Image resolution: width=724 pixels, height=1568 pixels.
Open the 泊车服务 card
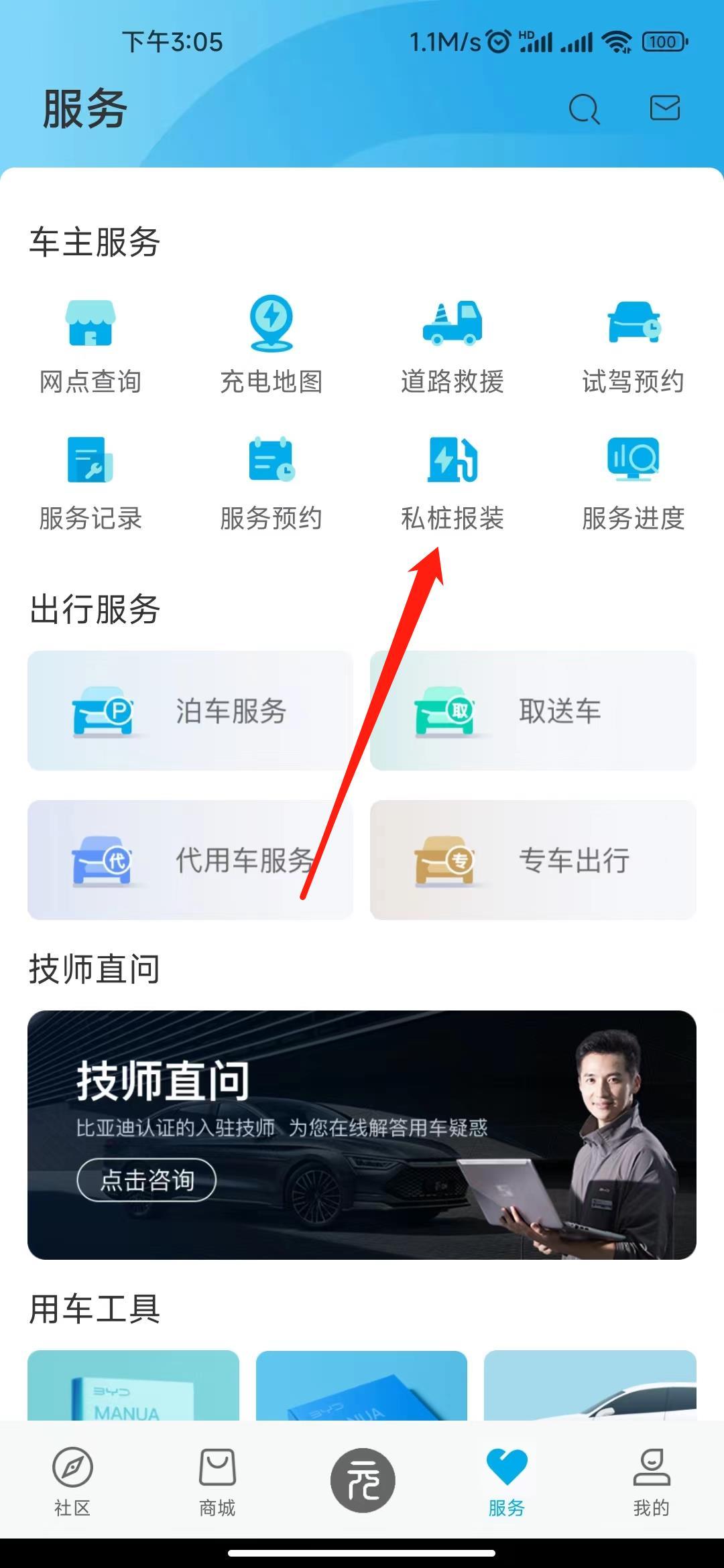coord(190,710)
